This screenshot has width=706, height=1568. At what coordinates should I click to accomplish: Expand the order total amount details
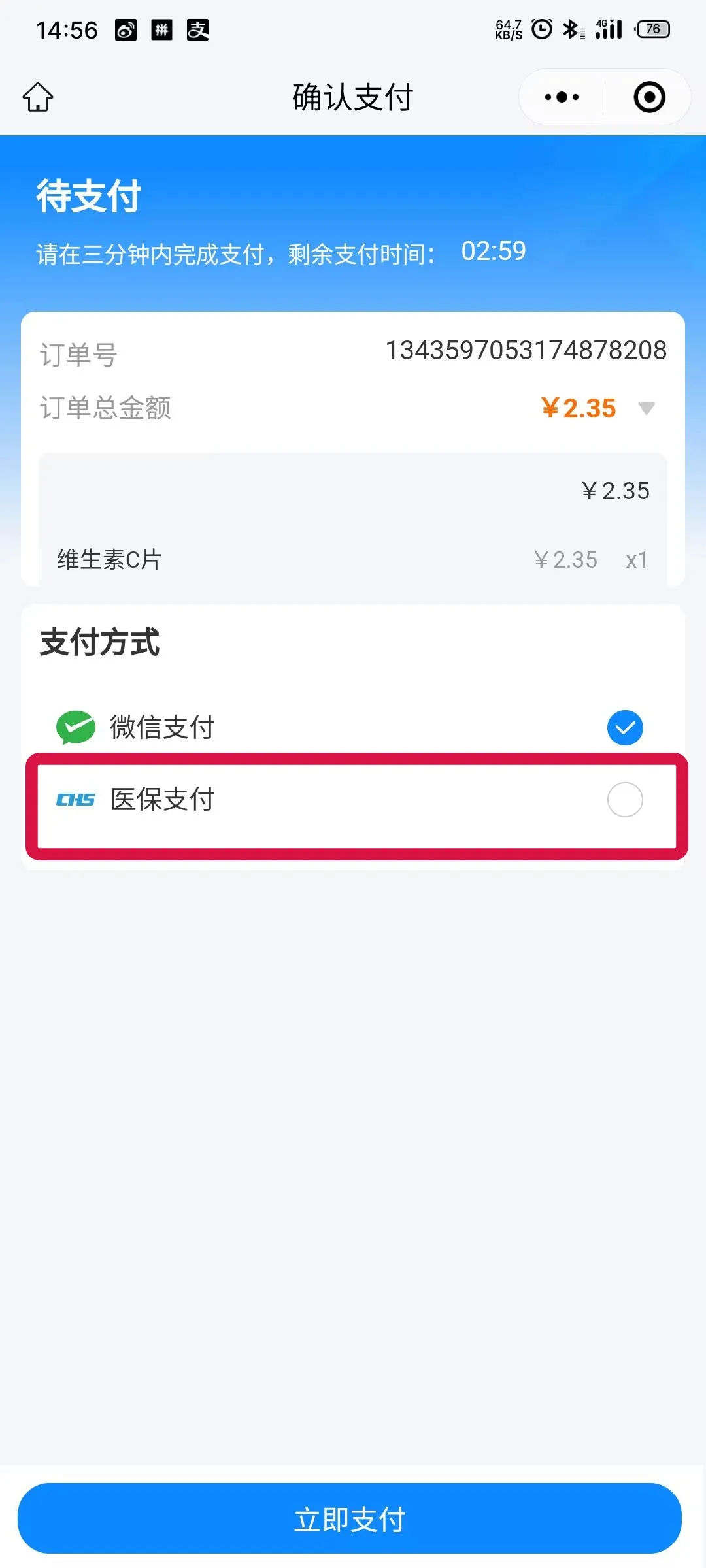point(646,409)
